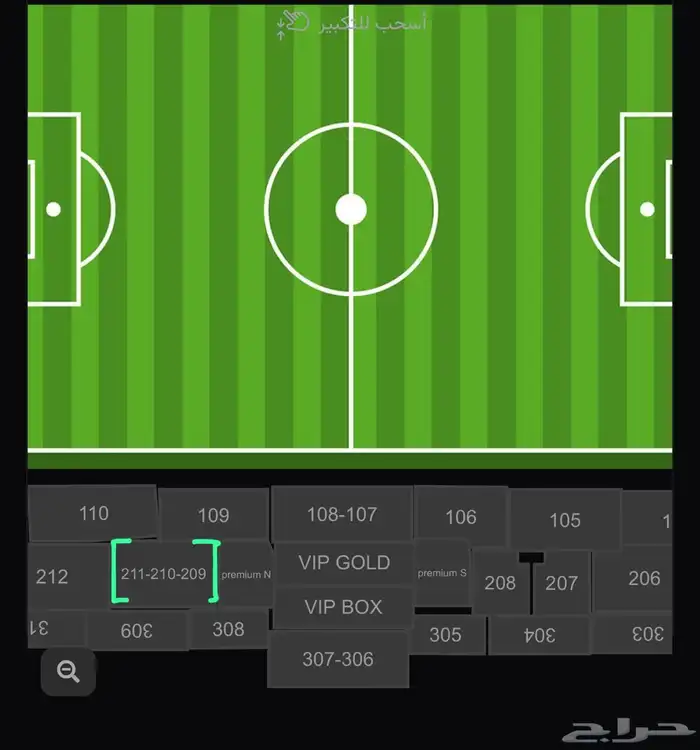Choose section 212
Image resolution: width=700 pixels, height=750 pixels.
coord(52,577)
